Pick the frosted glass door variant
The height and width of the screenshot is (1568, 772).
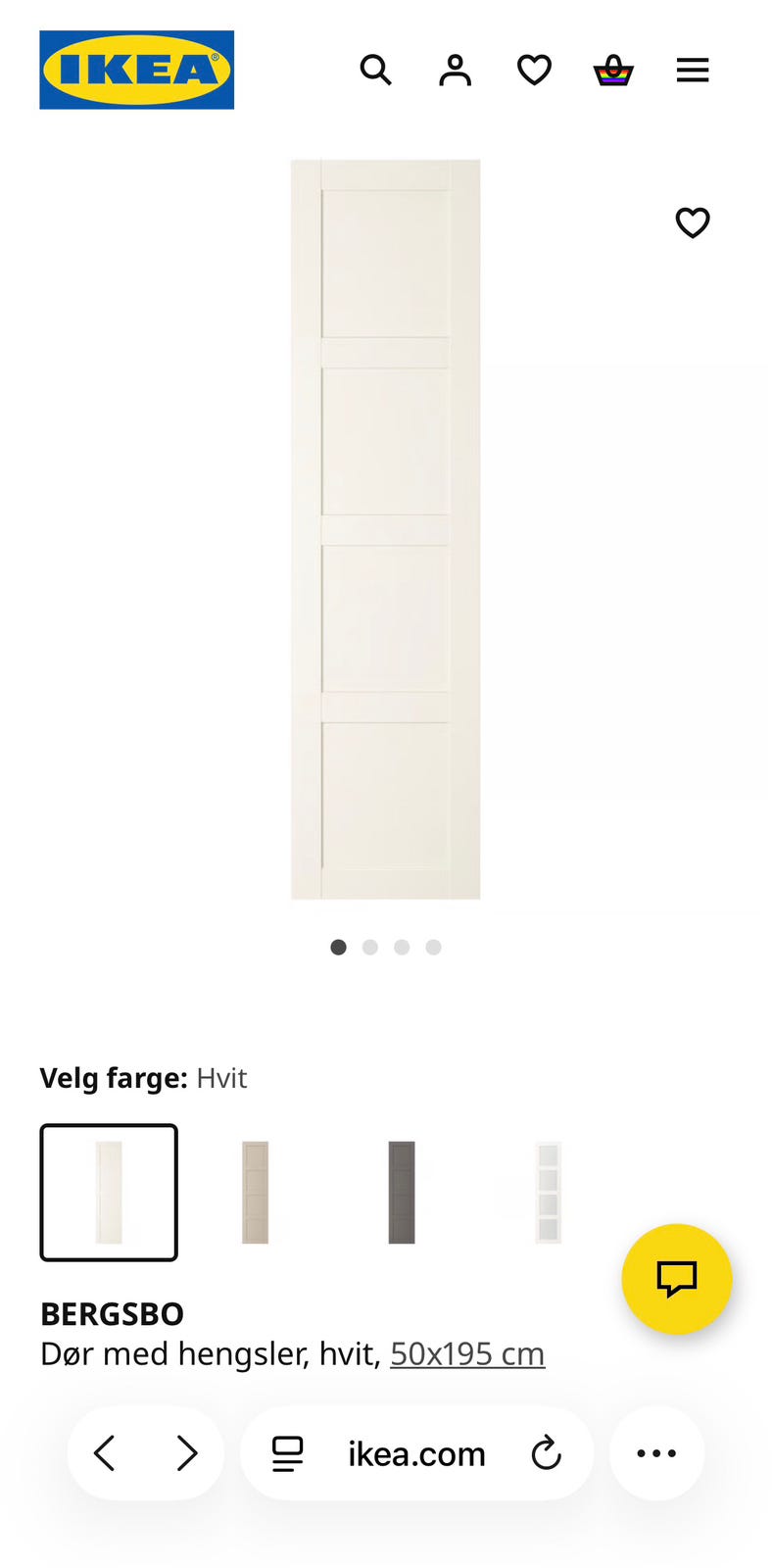[549, 1192]
